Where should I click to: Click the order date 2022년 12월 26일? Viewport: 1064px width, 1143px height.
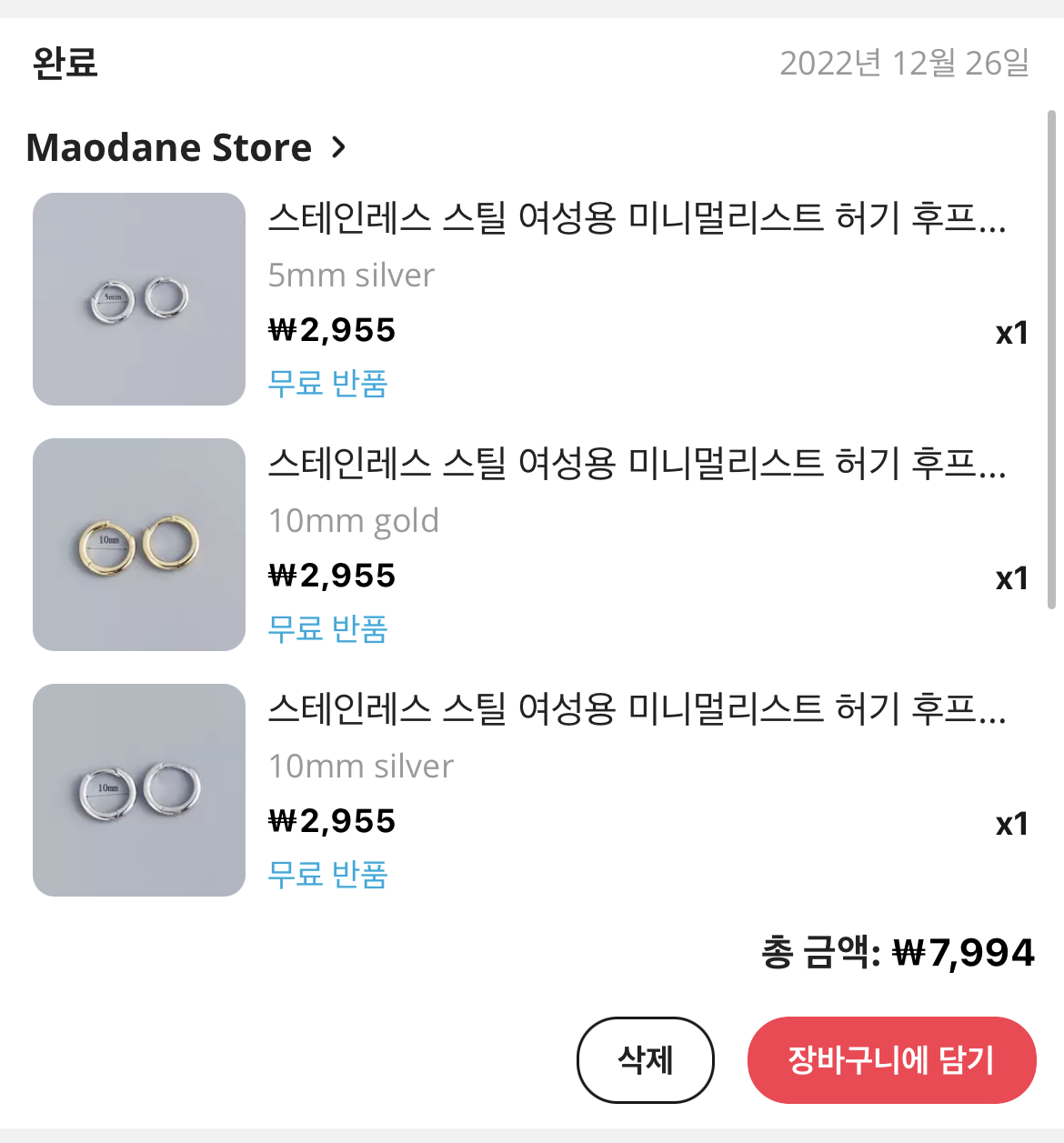[906, 65]
